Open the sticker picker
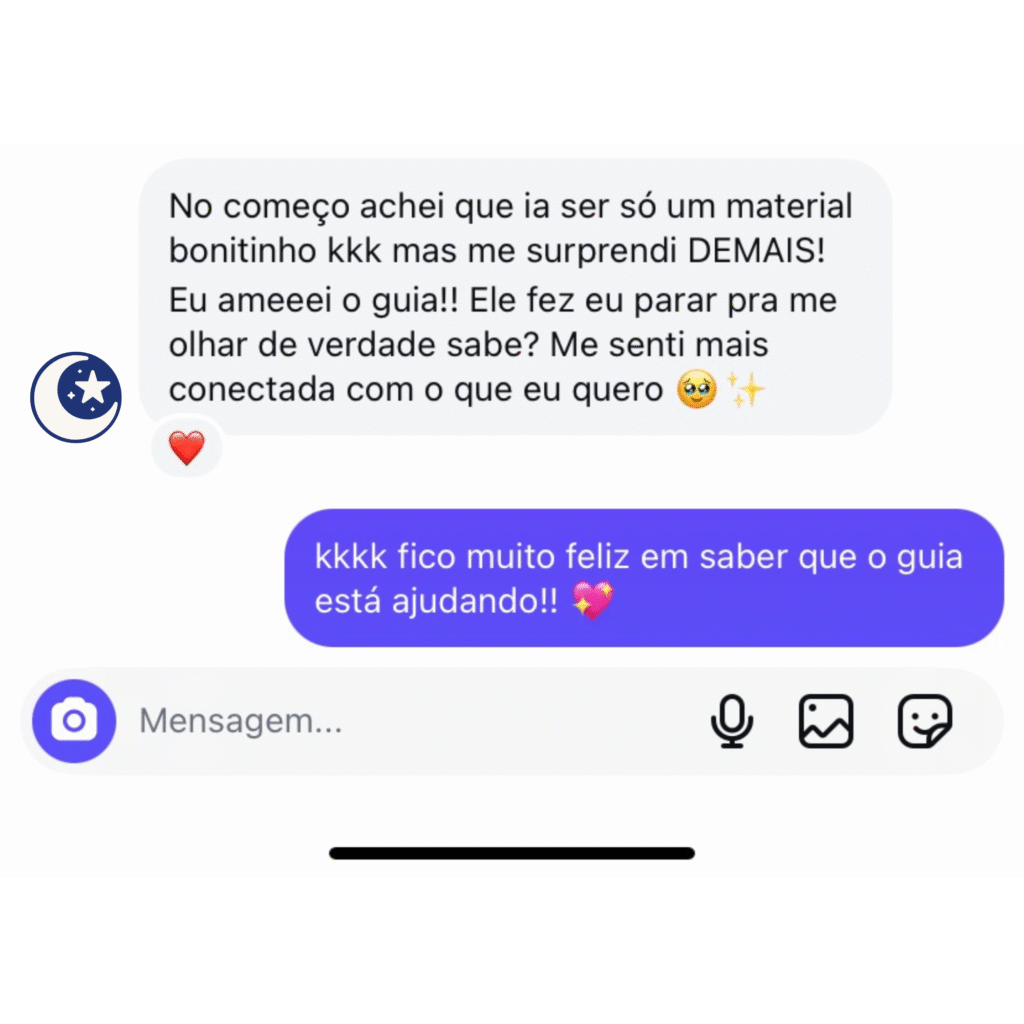The height and width of the screenshot is (1024, 1024). coord(924,721)
